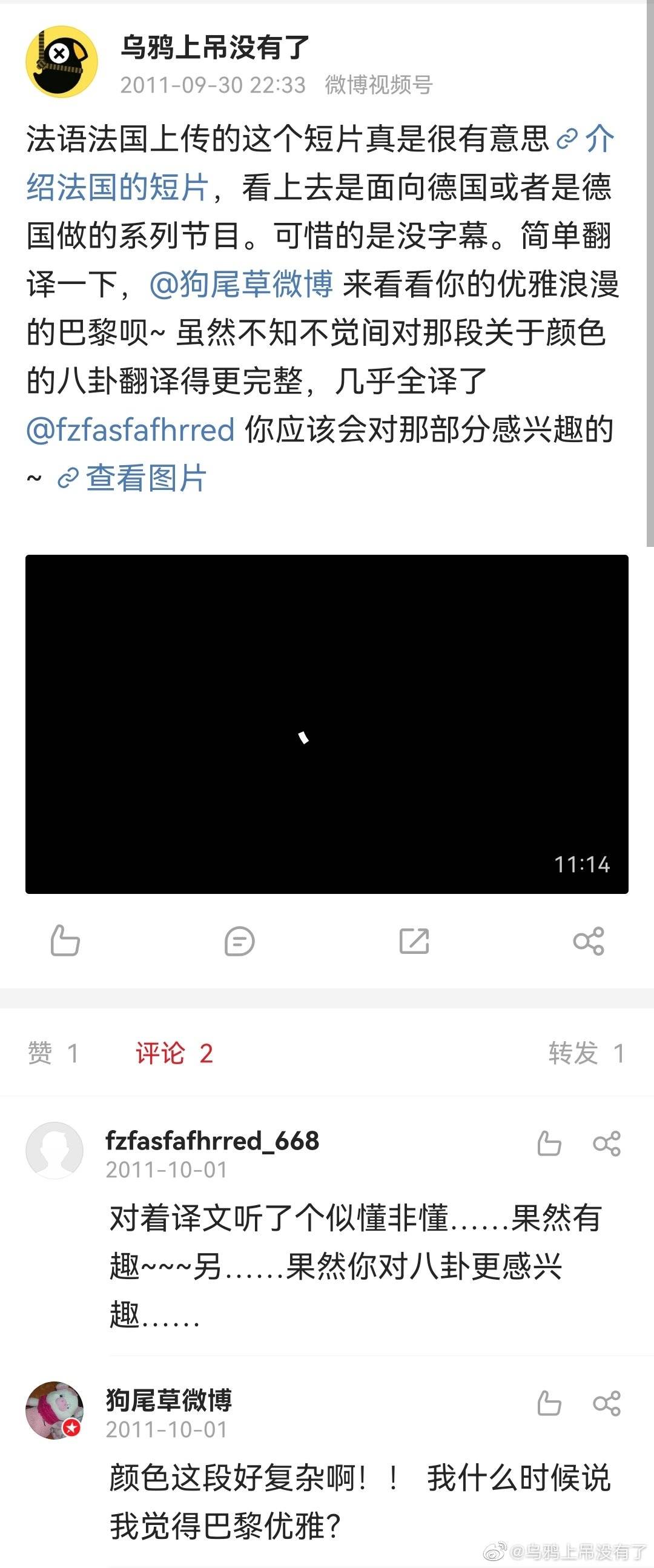Viewport: 654px width, 1568px height.
Task: Like 狗尾草微博's comment
Action: pyautogui.click(x=549, y=1404)
